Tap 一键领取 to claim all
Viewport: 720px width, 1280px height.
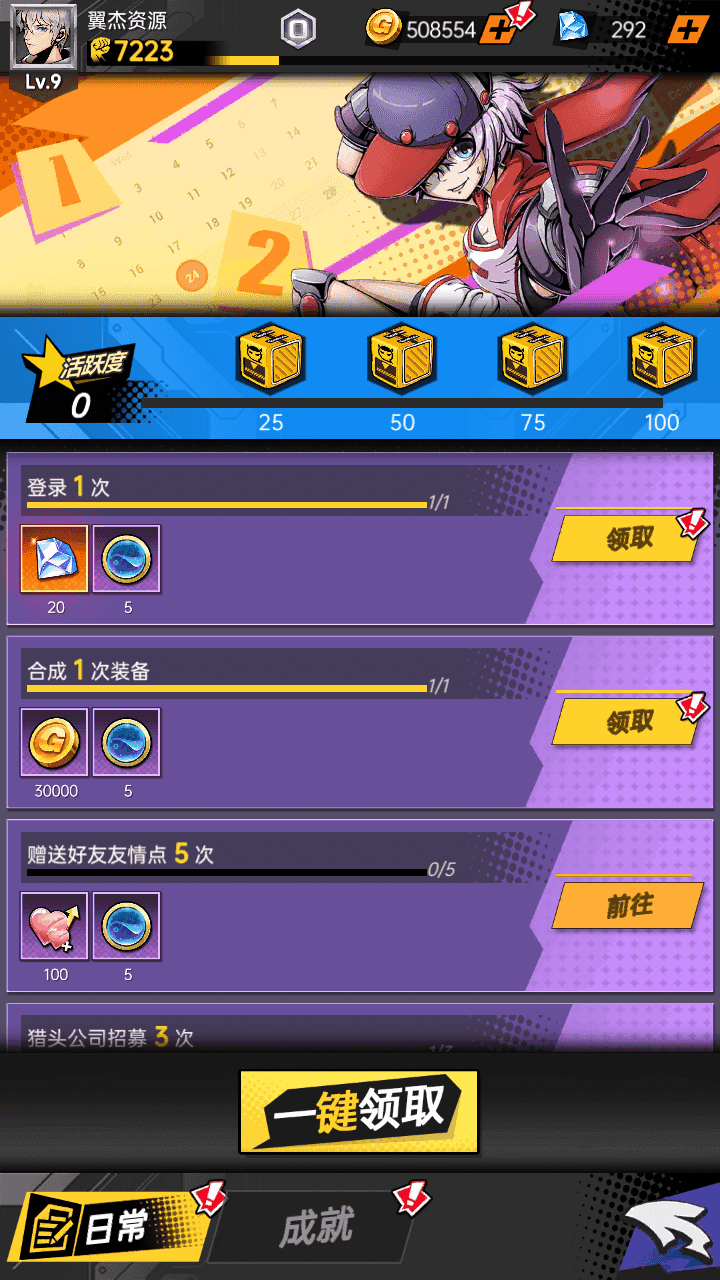pos(359,1111)
